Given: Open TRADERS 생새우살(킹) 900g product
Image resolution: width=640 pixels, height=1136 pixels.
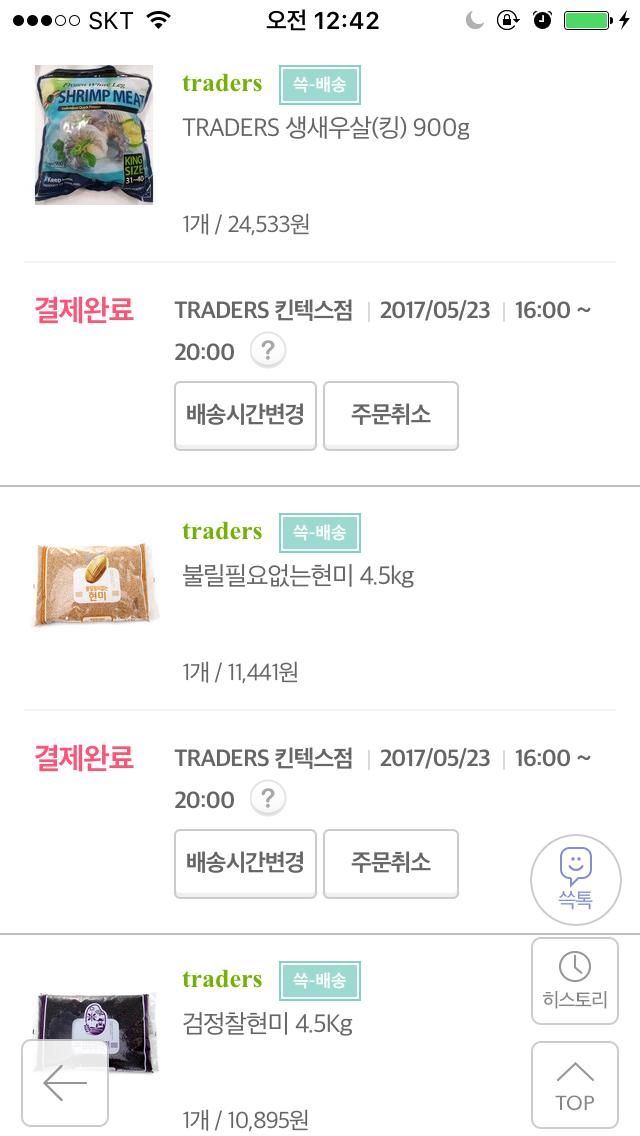Looking at the screenshot, I should (326, 128).
